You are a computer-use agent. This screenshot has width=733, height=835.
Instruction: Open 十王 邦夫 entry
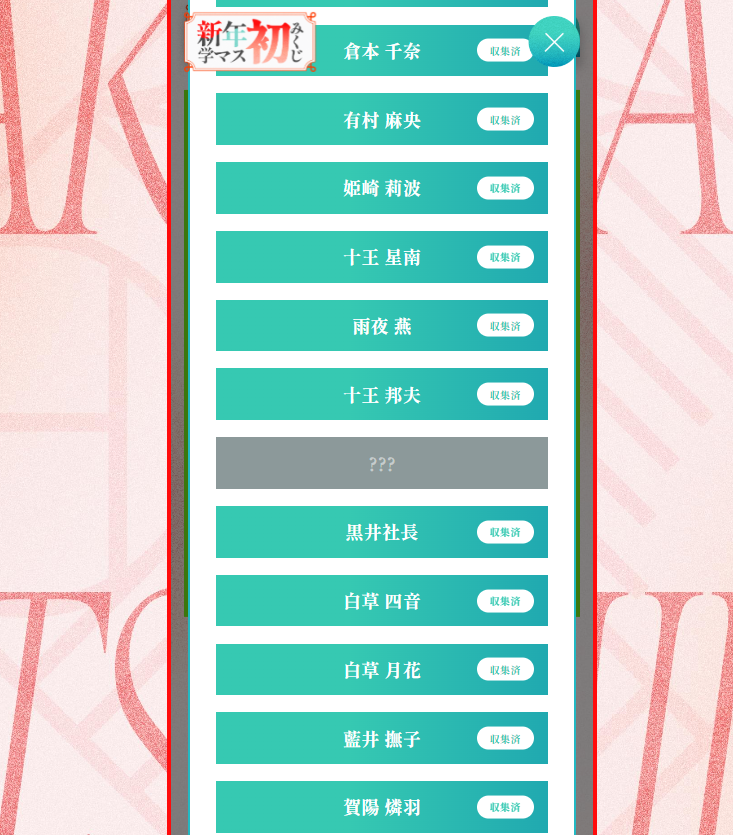(x=381, y=395)
